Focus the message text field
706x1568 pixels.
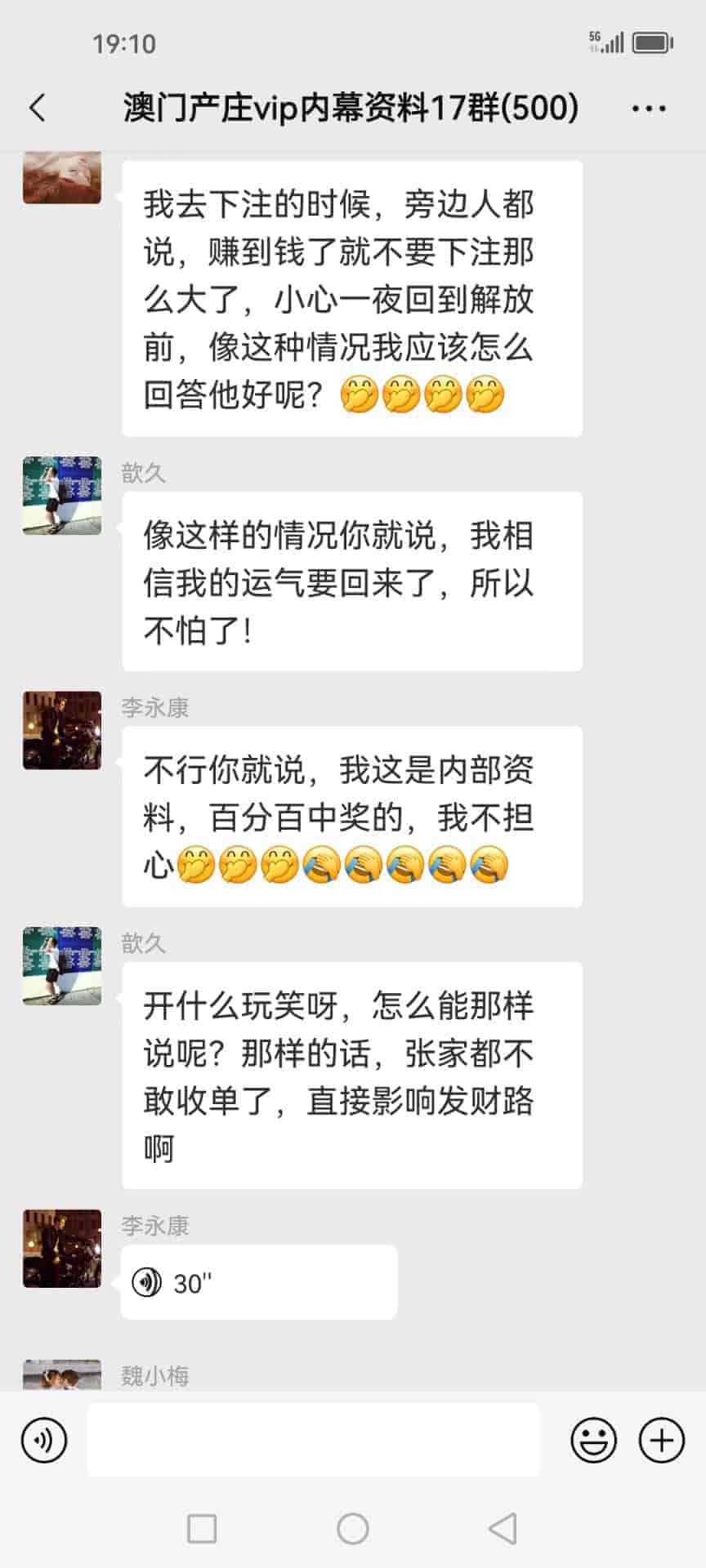(314, 1440)
